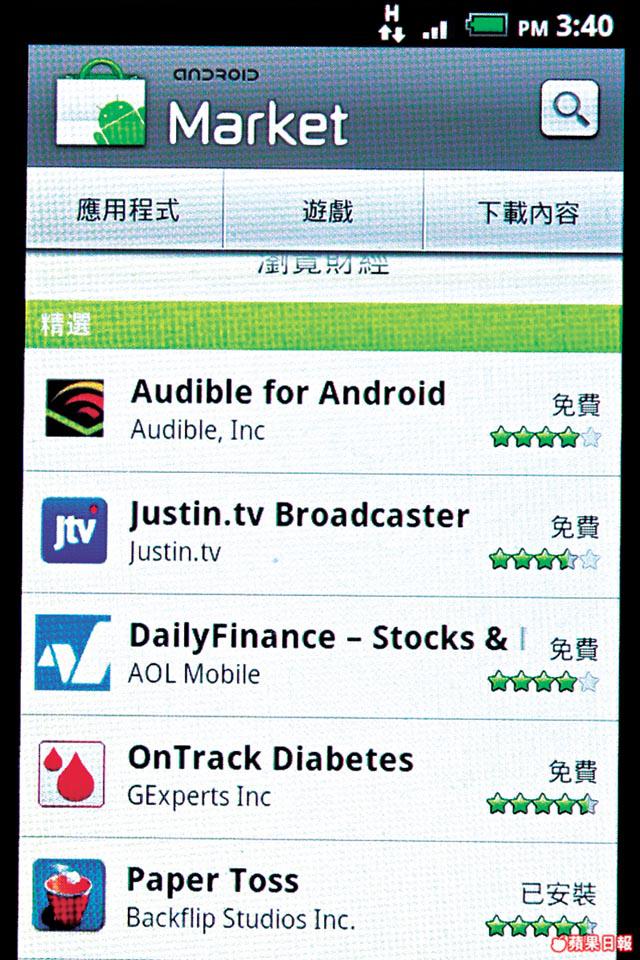The height and width of the screenshot is (960, 640).
Task: Open the search magnifier icon
Action: tap(569, 110)
